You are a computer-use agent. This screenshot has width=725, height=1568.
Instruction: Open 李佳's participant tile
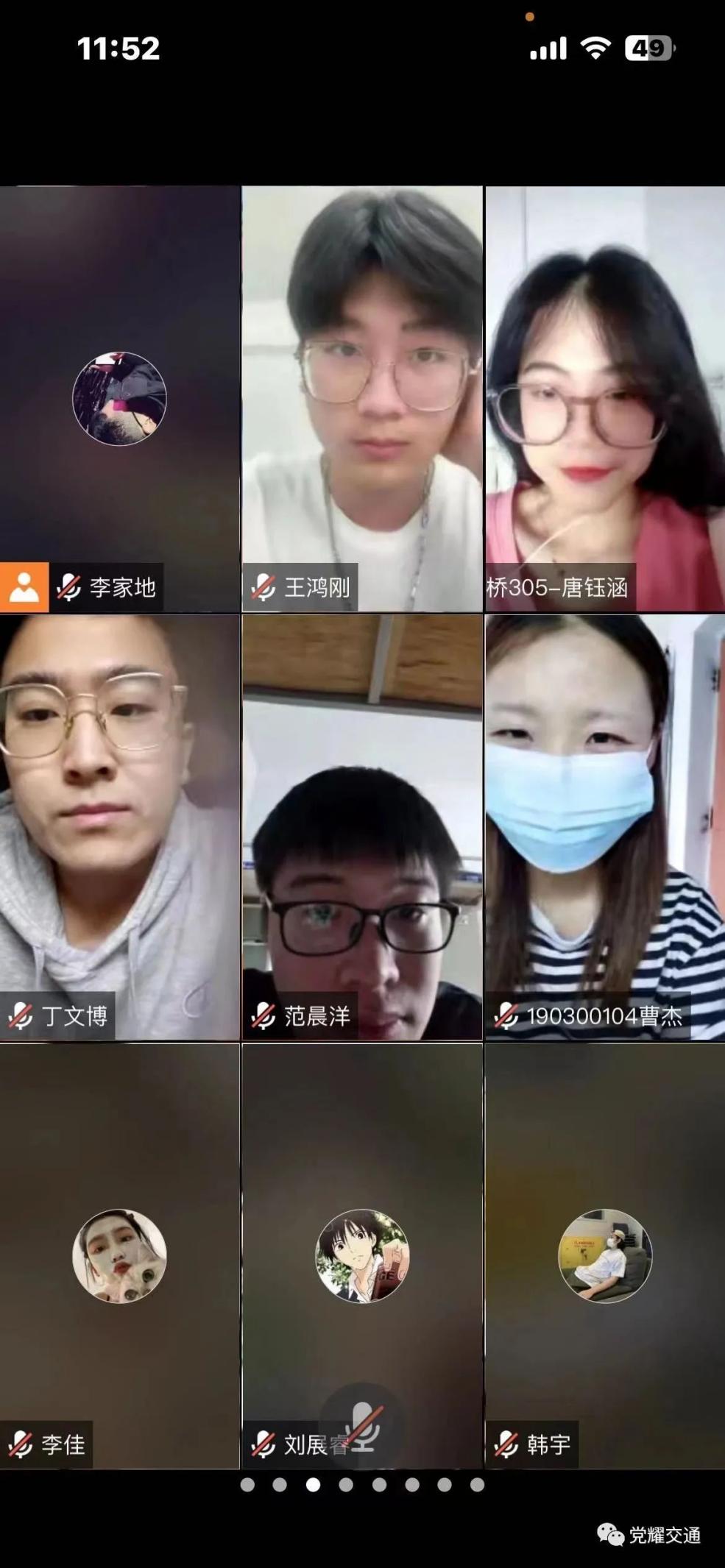[x=119, y=1255]
